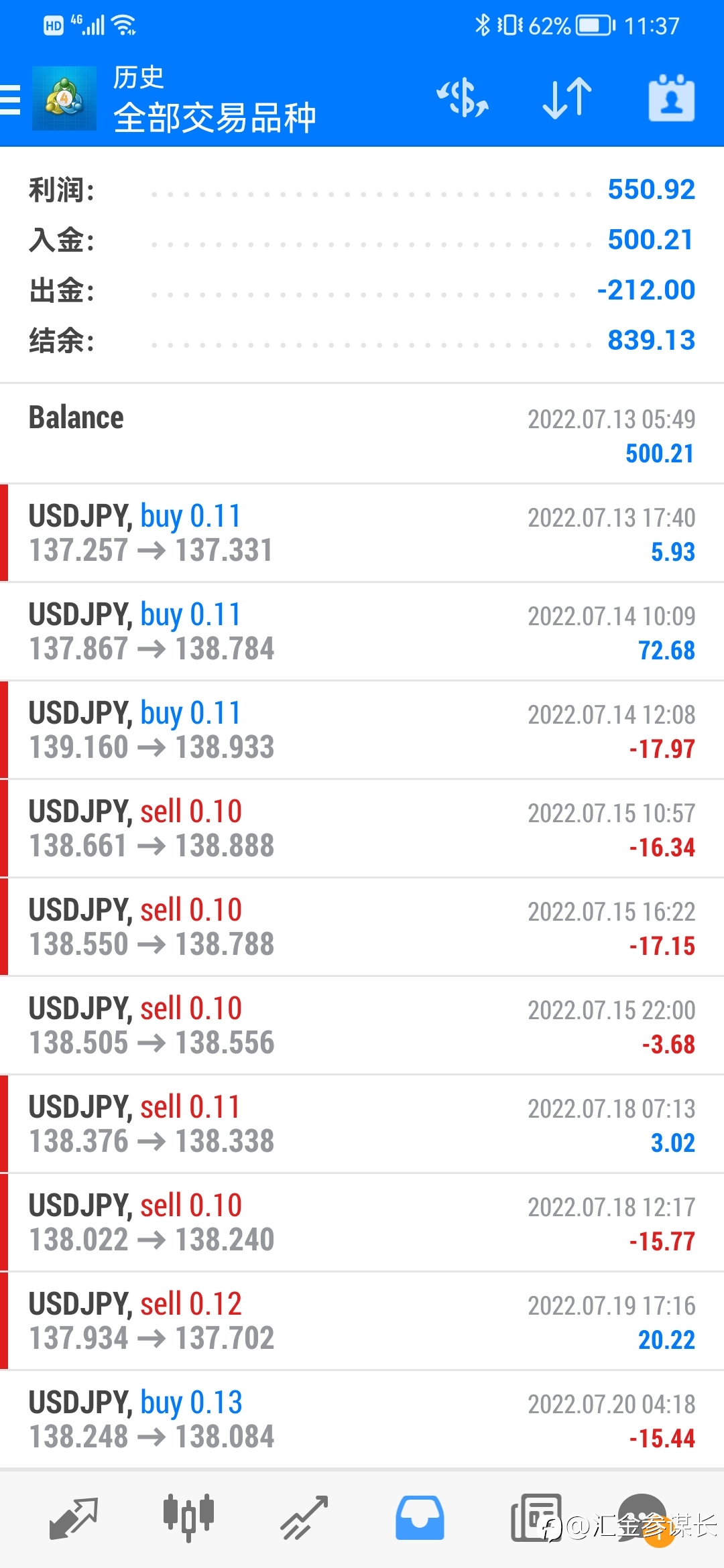Screen dimensions: 724x1568
Task: Tap the sort arrows icon
Action: pos(567,98)
